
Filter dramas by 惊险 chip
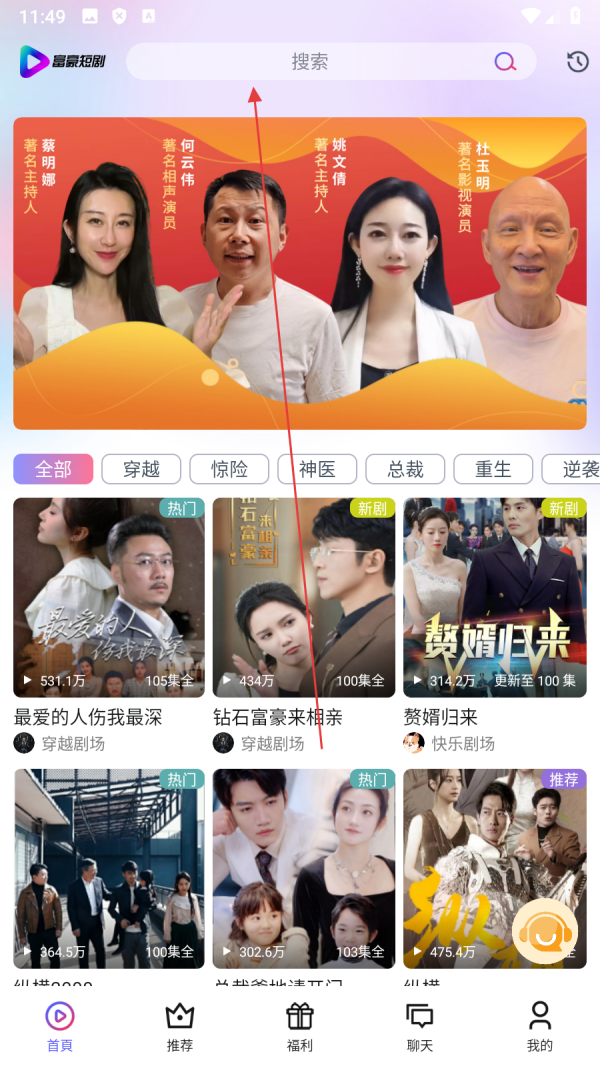(x=229, y=469)
